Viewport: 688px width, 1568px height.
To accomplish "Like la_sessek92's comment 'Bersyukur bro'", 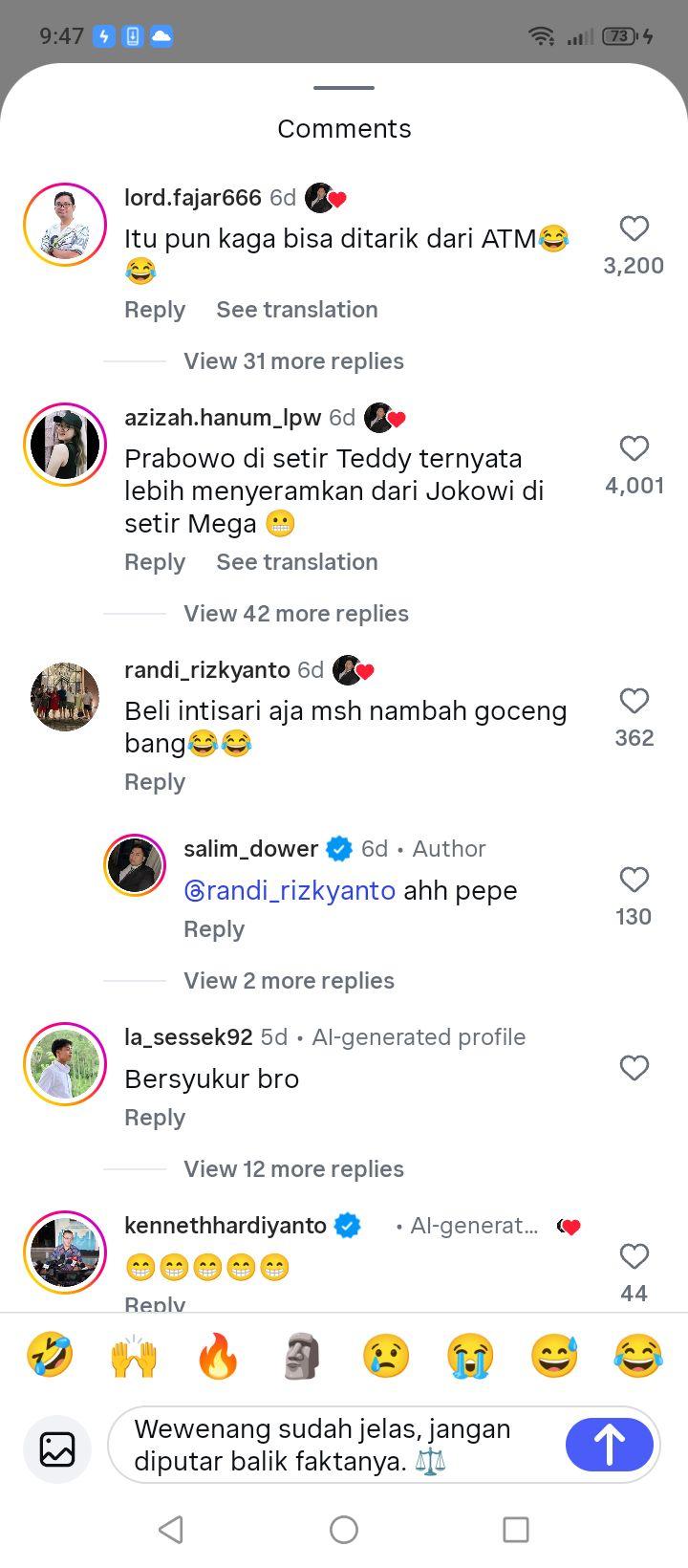I will tap(634, 1067).
